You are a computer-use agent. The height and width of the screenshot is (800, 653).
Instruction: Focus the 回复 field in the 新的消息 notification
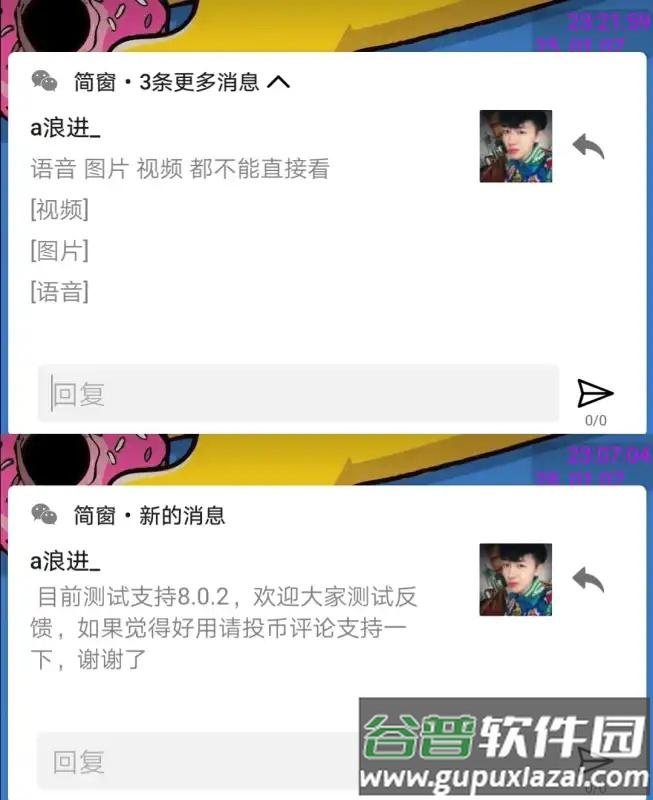[x=200, y=762]
